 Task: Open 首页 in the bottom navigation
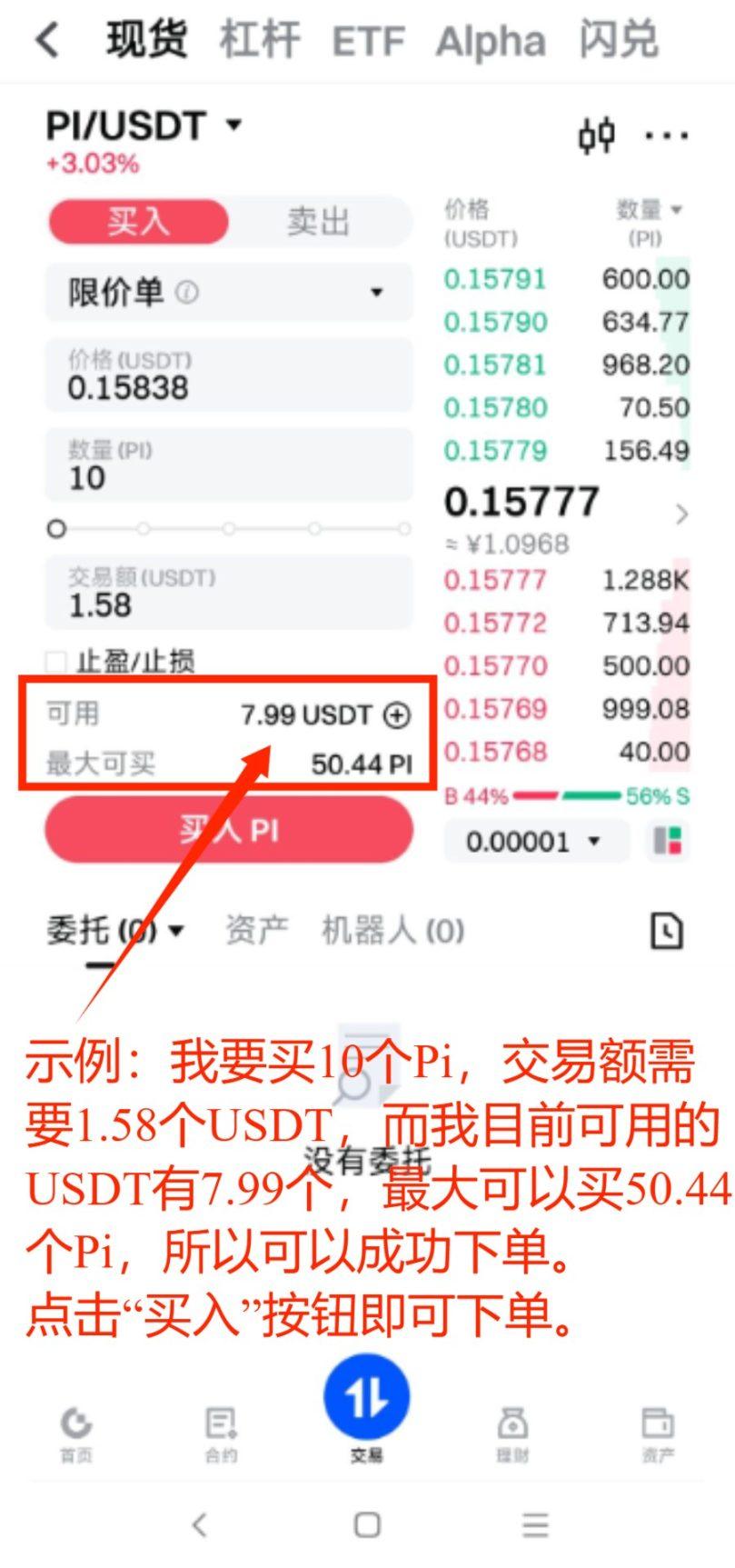(x=76, y=1433)
